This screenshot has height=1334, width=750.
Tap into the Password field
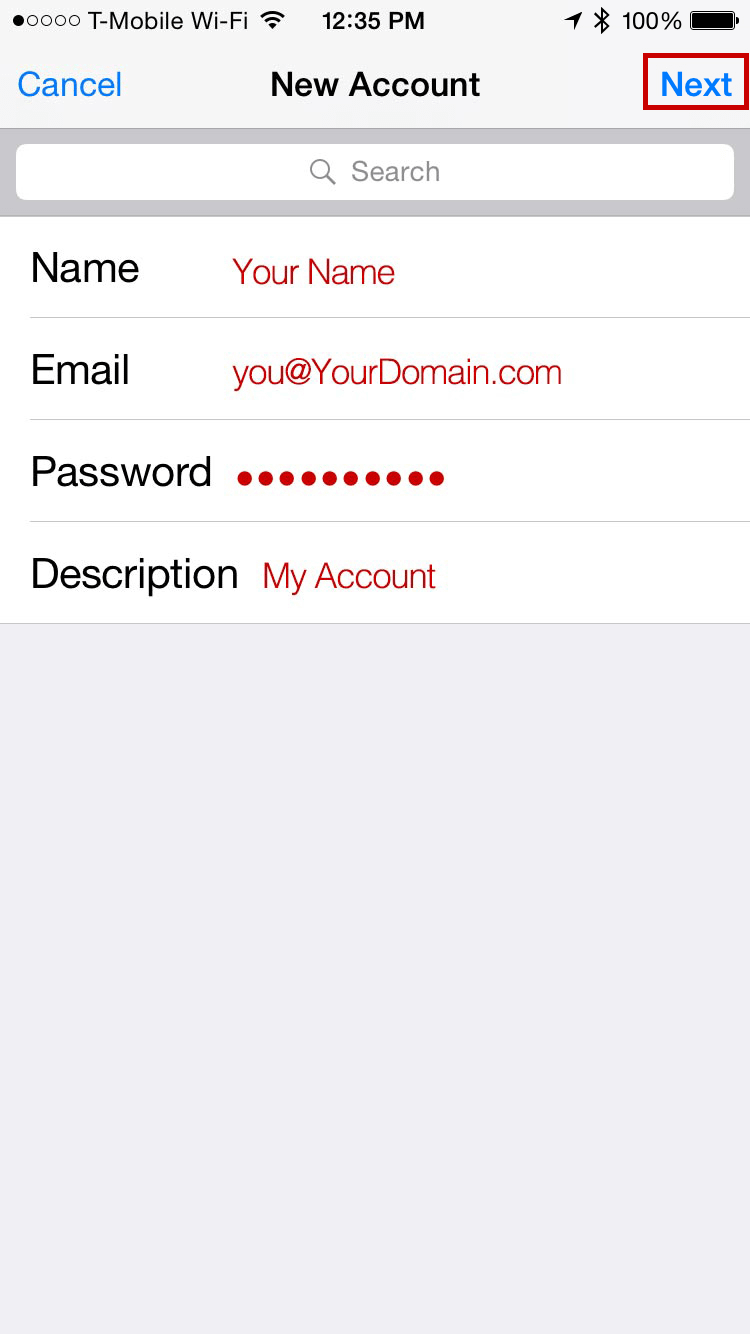tap(375, 472)
